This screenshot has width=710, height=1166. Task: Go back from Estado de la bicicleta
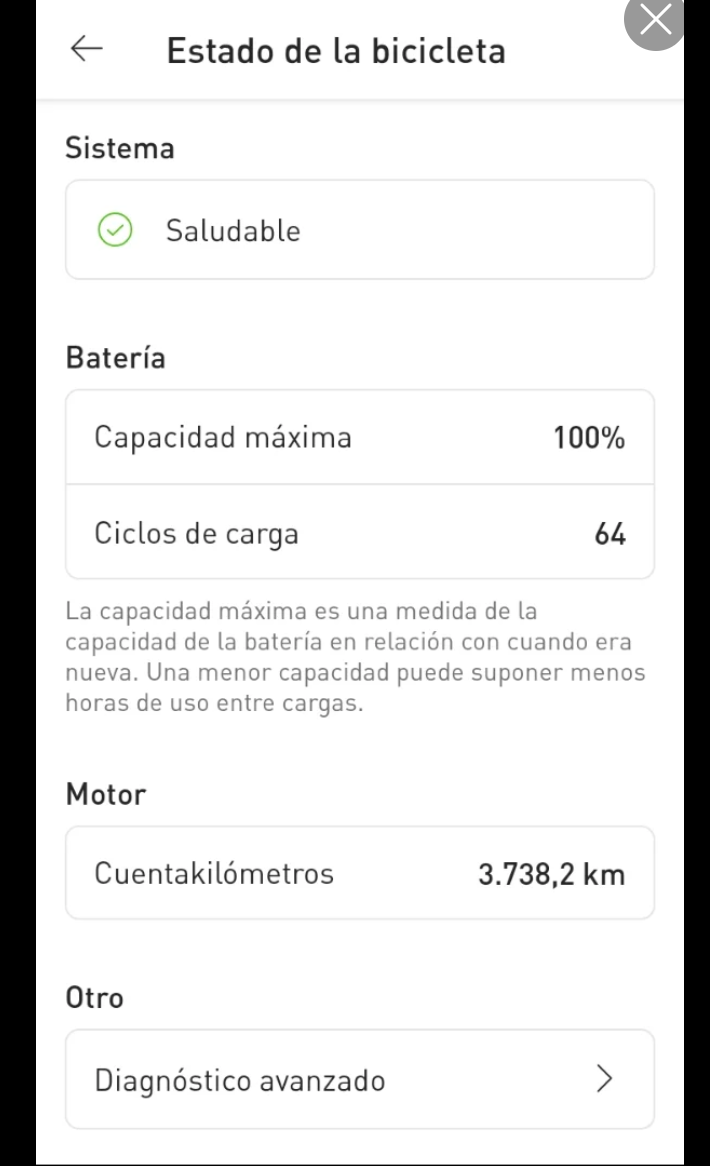(x=87, y=50)
